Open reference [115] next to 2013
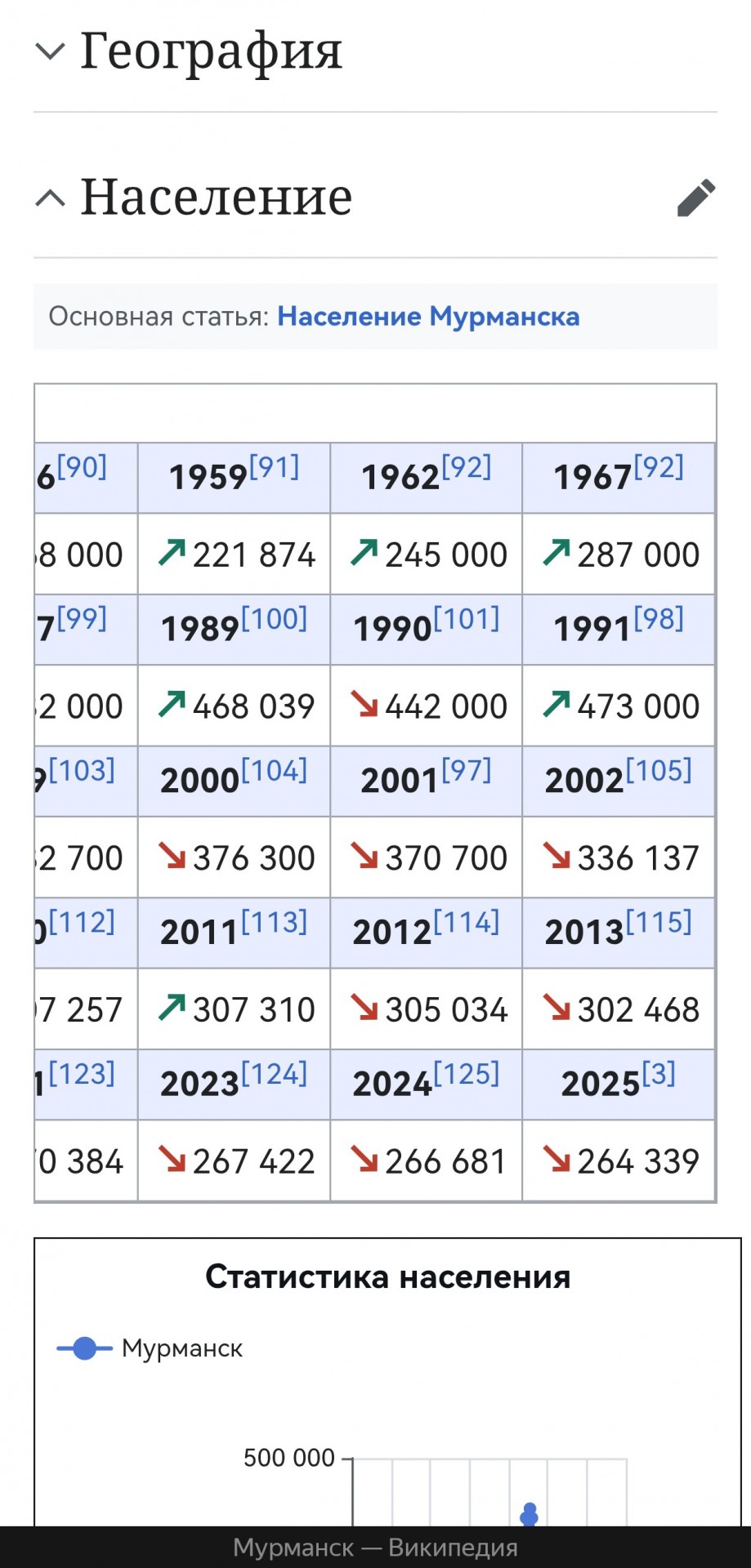 pyautogui.click(x=659, y=922)
